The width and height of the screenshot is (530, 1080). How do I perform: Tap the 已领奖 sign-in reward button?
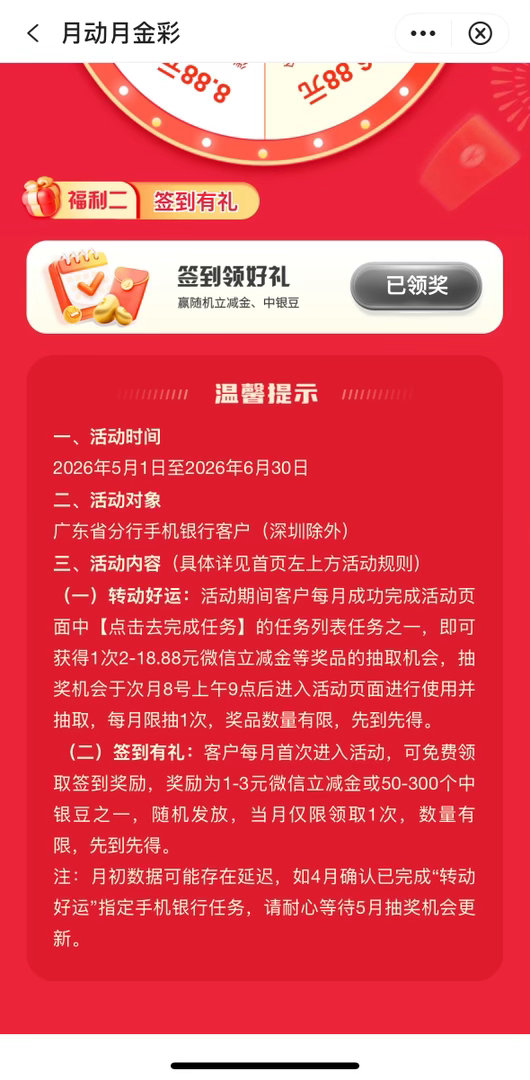pos(416,286)
